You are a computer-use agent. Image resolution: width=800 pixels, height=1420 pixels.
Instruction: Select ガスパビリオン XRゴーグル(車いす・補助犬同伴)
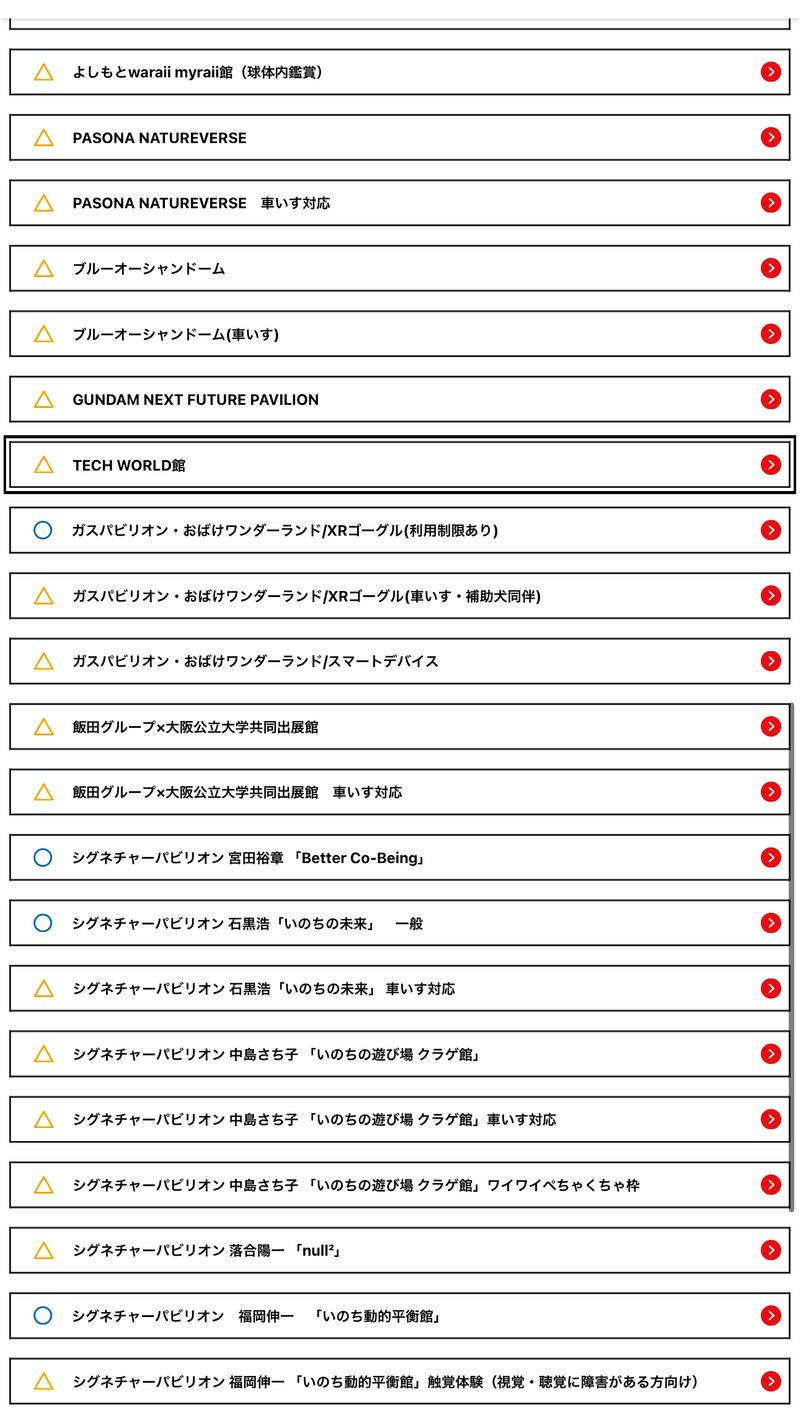399,596
